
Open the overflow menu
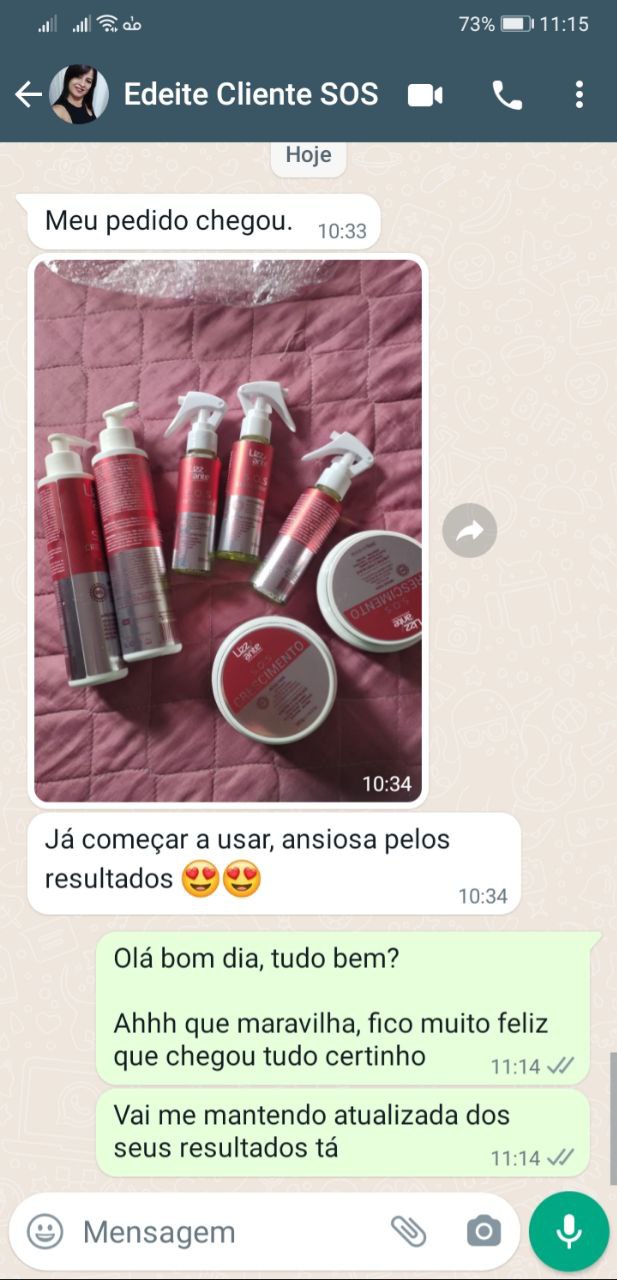(579, 95)
